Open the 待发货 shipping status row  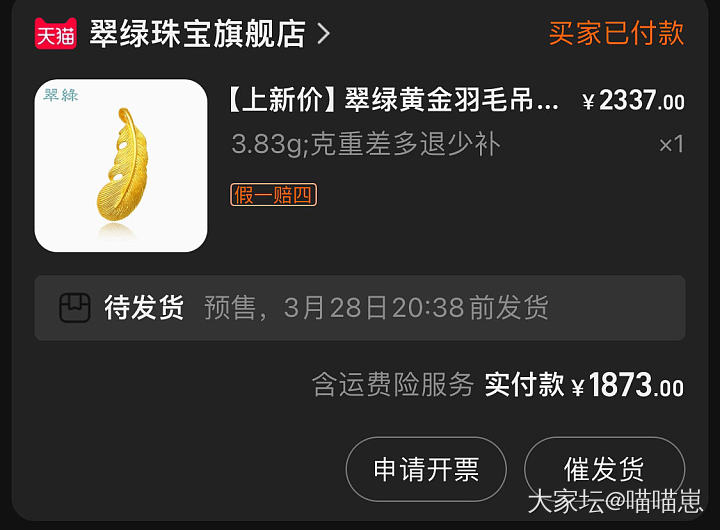click(359, 308)
